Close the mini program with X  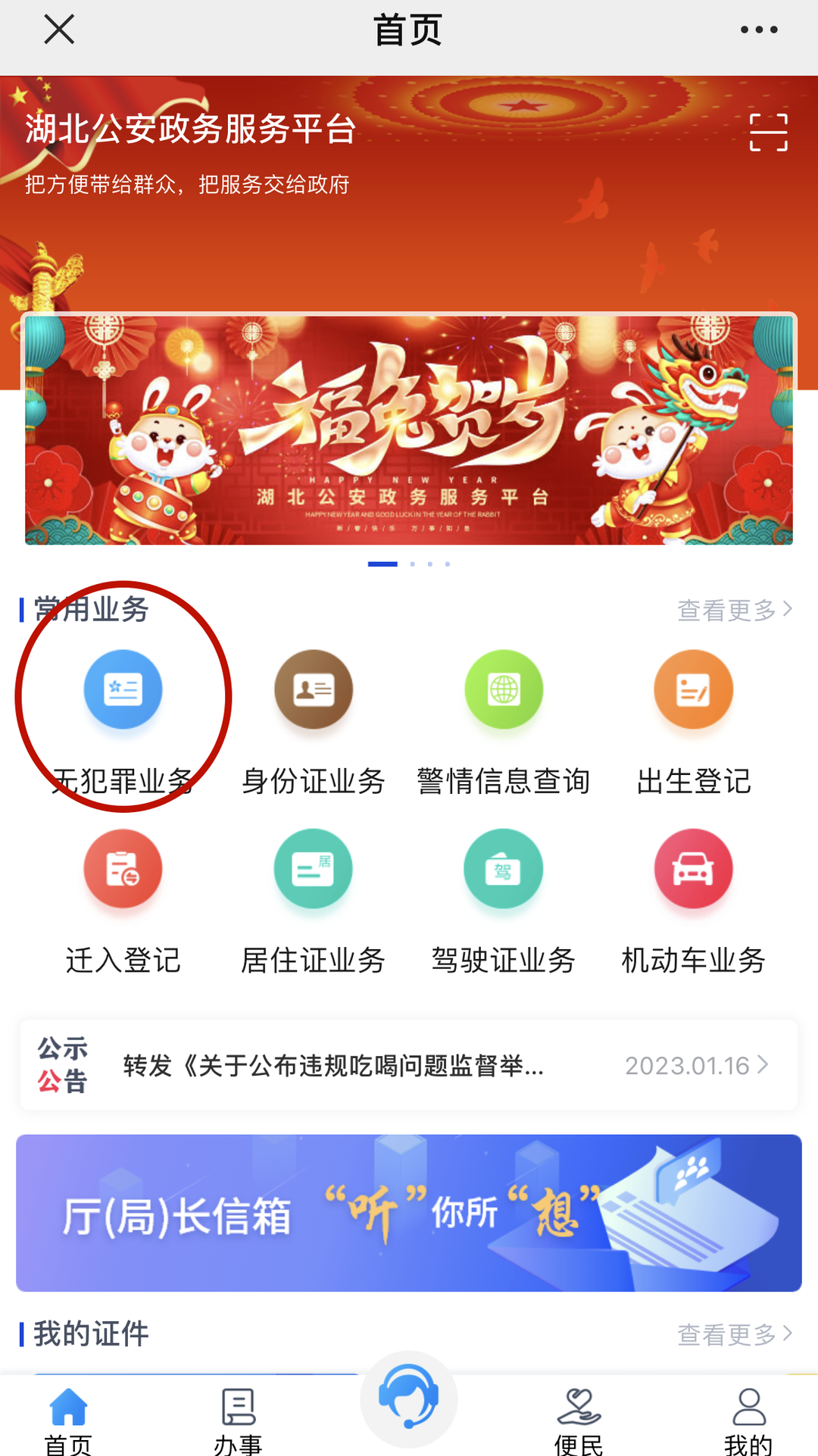(x=59, y=30)
